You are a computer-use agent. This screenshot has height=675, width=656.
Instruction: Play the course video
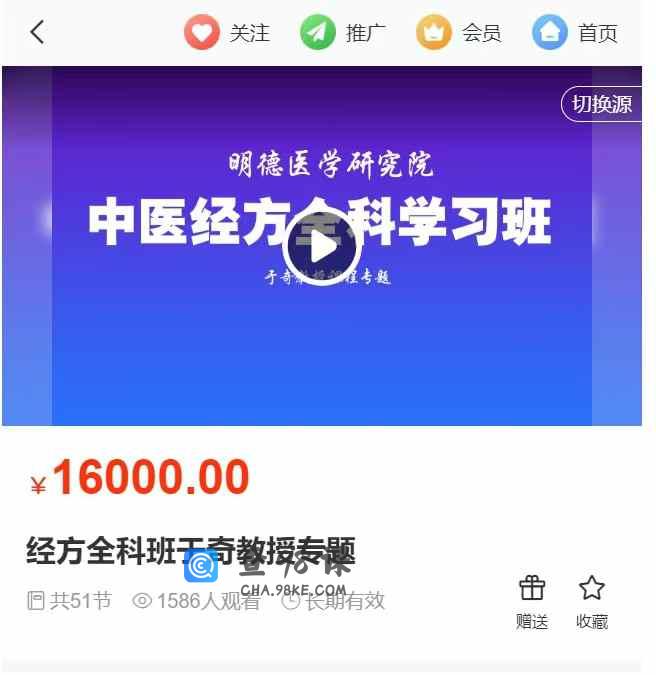[x=322, y=245]
